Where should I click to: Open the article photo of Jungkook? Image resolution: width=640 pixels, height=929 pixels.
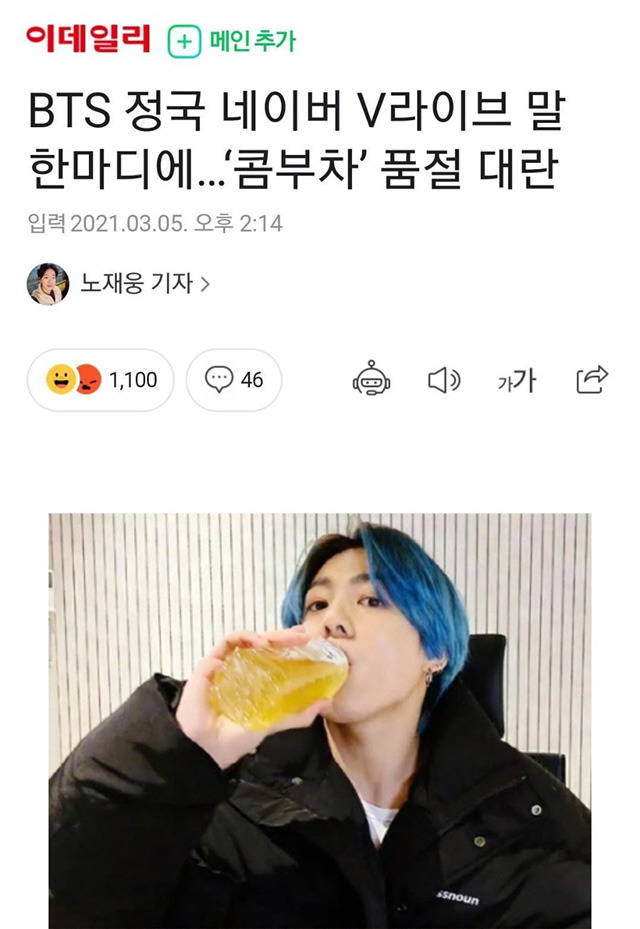(x=320, y=720)
